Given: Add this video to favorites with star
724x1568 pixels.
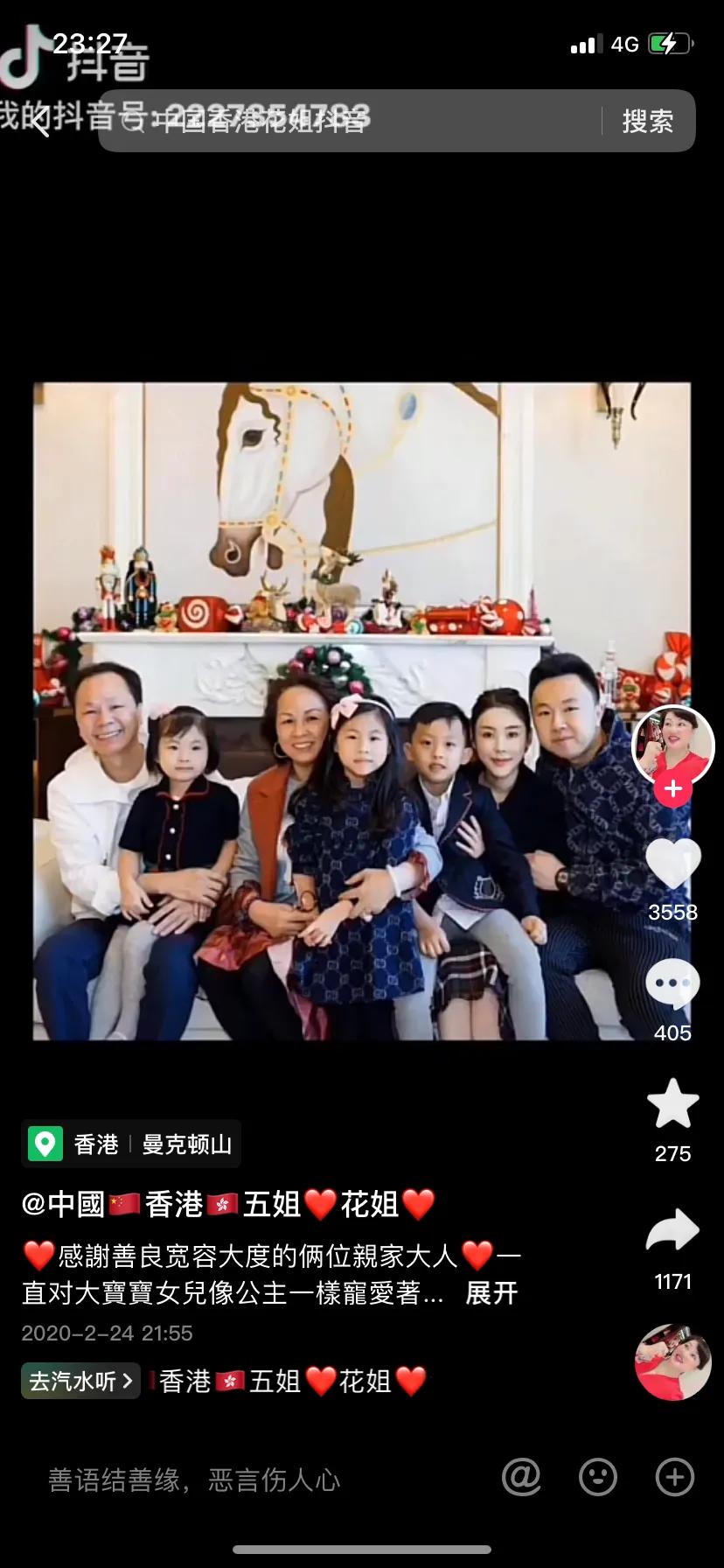Looking at the screenshot, I should point(672,1104).
